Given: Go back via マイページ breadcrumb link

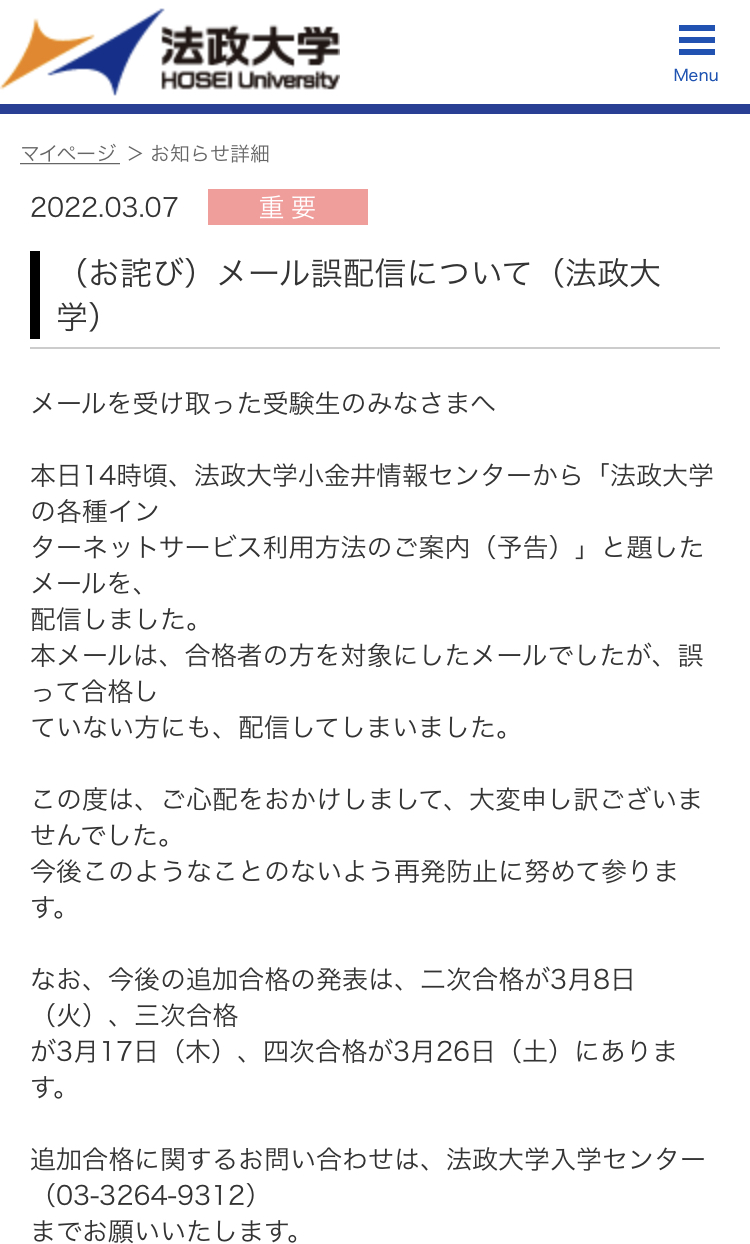Looking at the screenshot, I should point(69,153).
